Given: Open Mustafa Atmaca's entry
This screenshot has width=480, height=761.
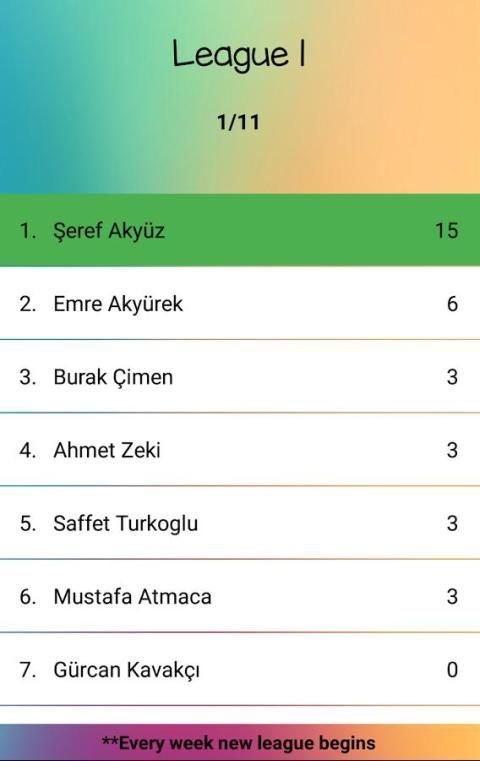Looking at the screenshot, I should point(240,596).
